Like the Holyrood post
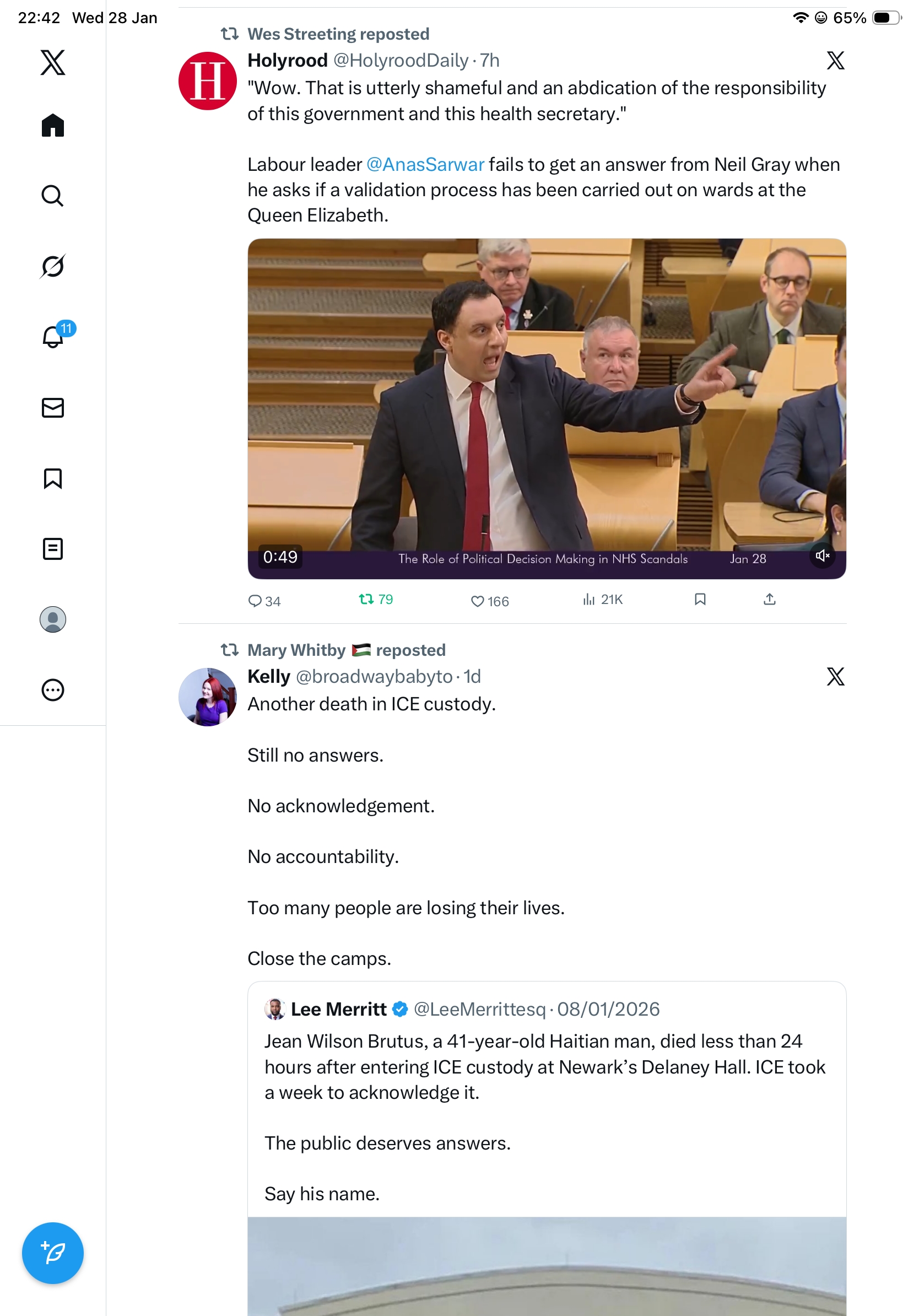Viewport: 919px width, 1316px height. tap(477, 601)
